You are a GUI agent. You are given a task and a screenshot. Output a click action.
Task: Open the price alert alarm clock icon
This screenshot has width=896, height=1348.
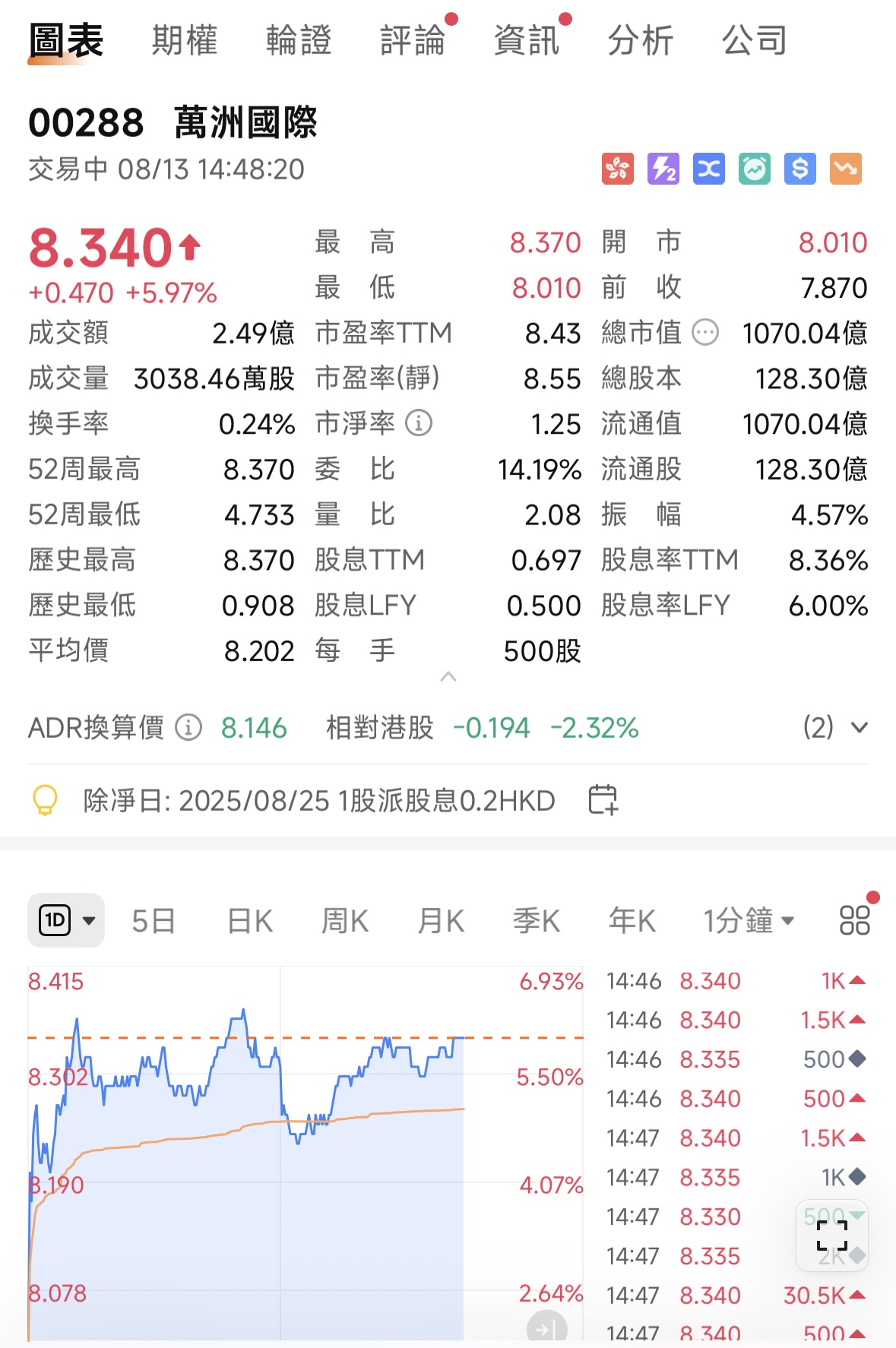click(753, 169)
